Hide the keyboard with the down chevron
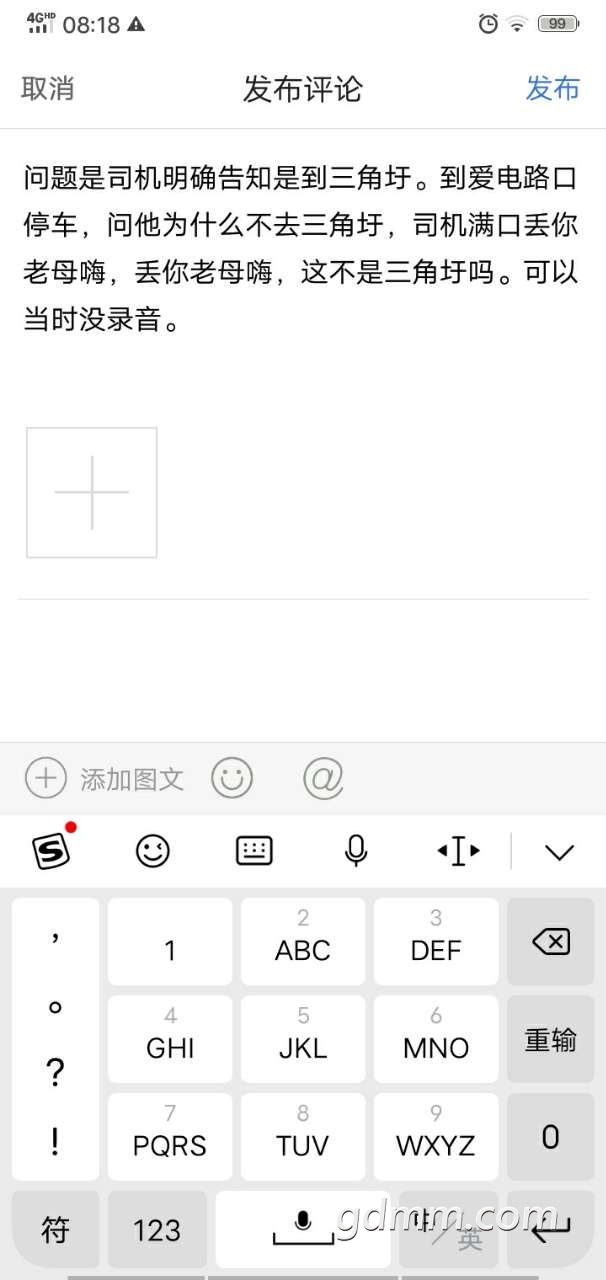606x1280 pixels. (x=559, y=851)
